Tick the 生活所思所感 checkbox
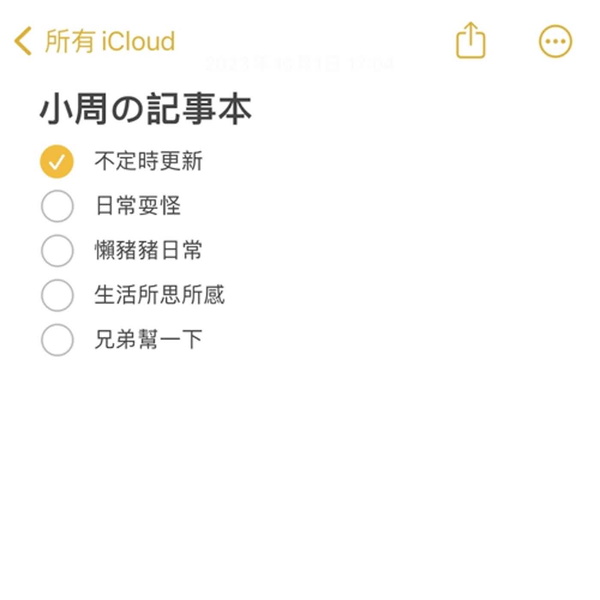Image resolution: width=600 pixels, height=600 pixels. coord(57,295)
